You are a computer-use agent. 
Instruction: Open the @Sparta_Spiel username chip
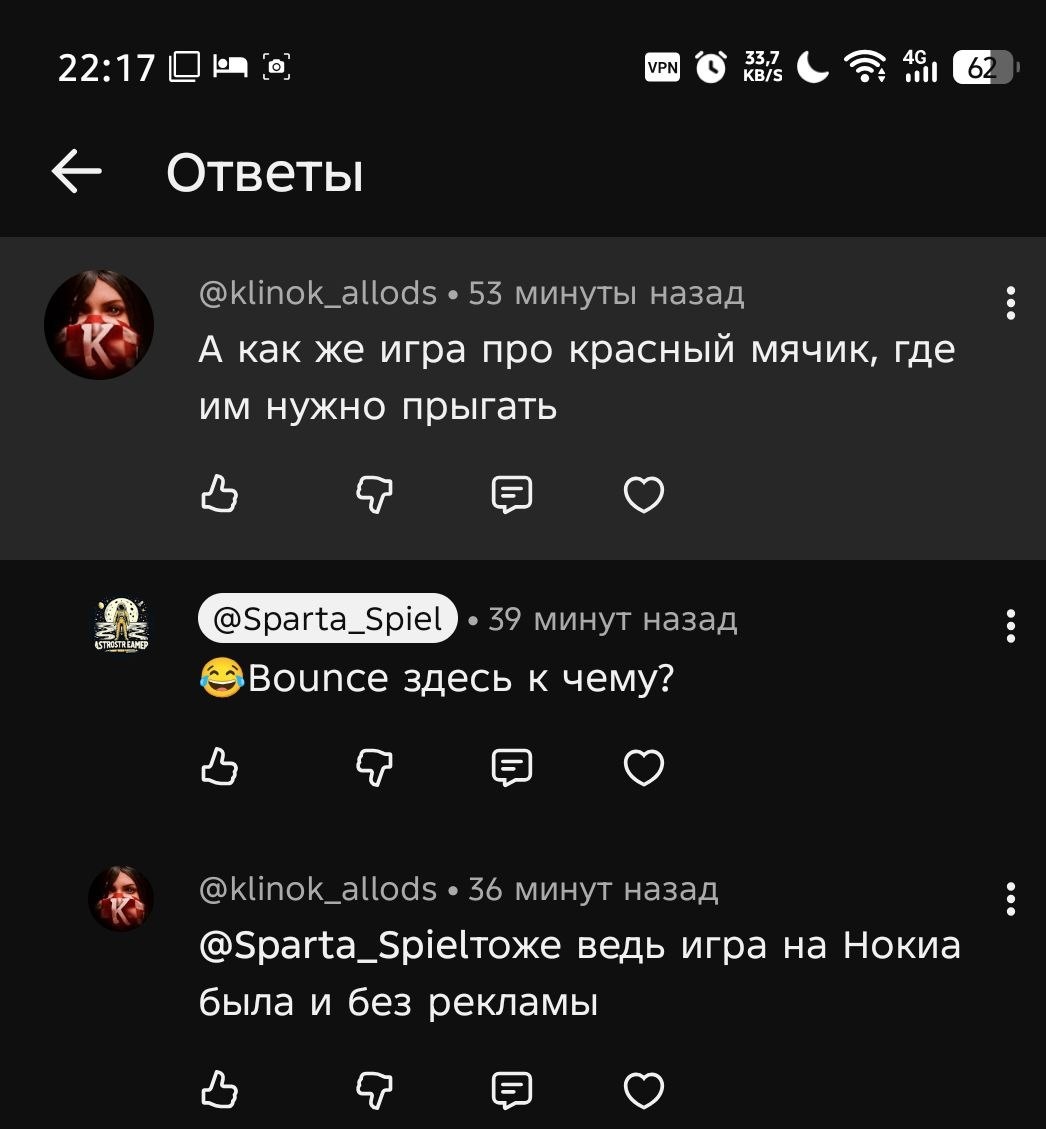point(328,618)
